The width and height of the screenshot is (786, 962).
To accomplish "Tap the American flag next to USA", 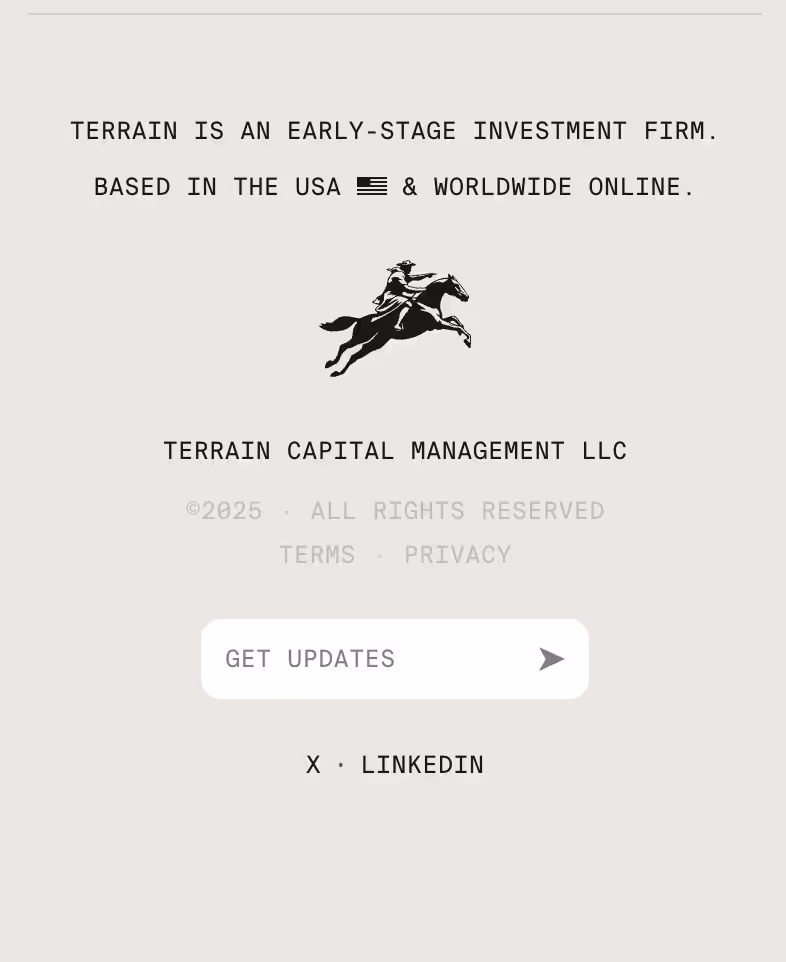I will pos(371,186).
